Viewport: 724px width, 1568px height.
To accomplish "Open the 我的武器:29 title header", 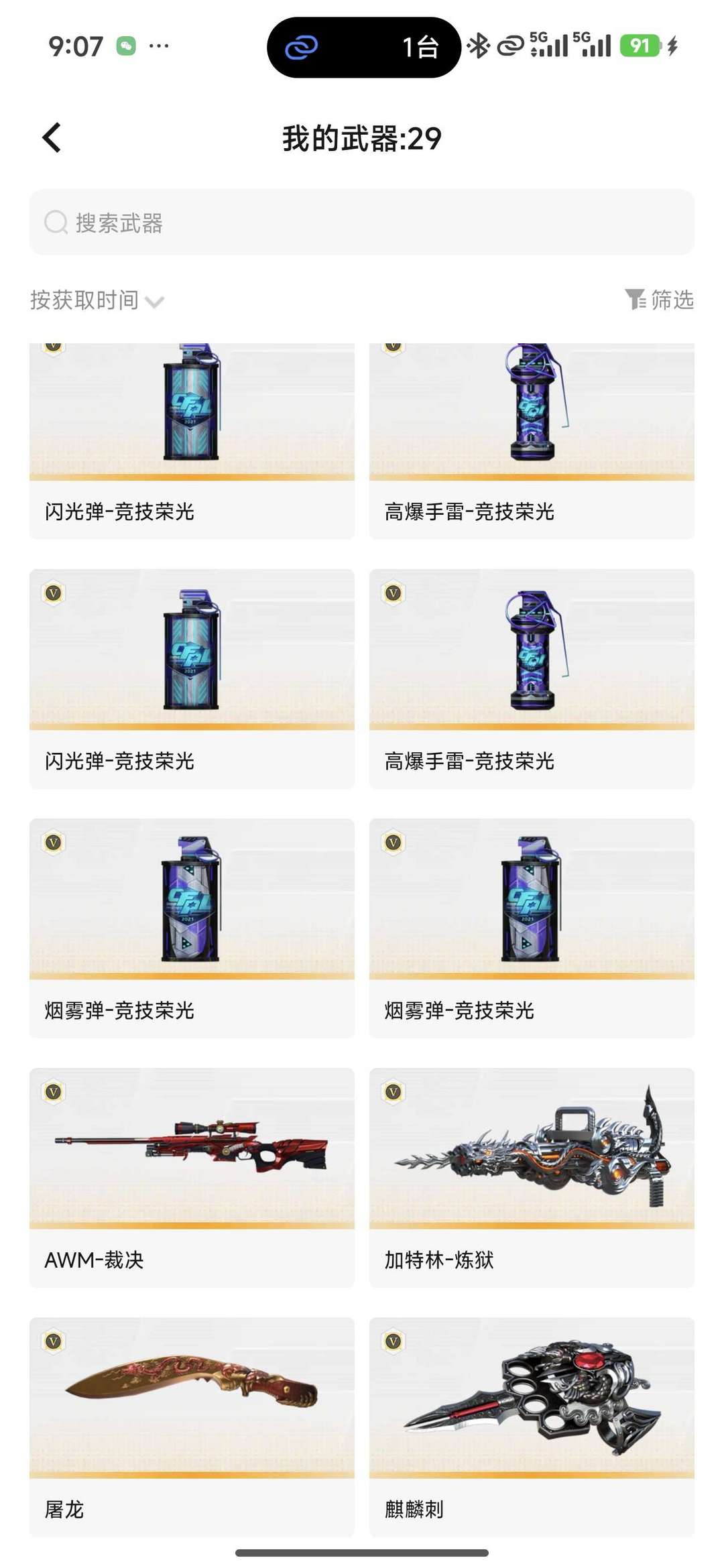I will [x=362, y=139].
